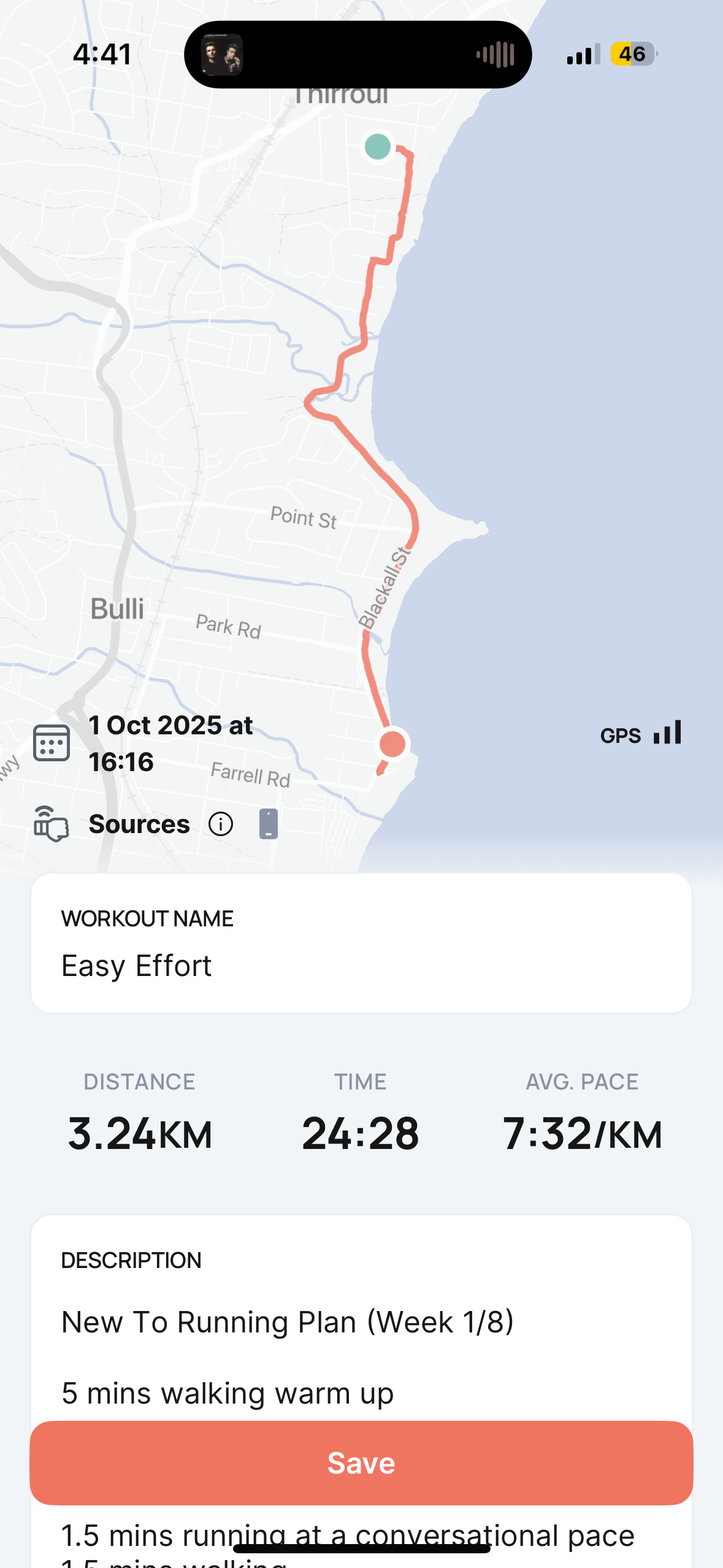Open the Dynamic Island now playing activity
The image size is (723, 1568).
coord(358,55)
